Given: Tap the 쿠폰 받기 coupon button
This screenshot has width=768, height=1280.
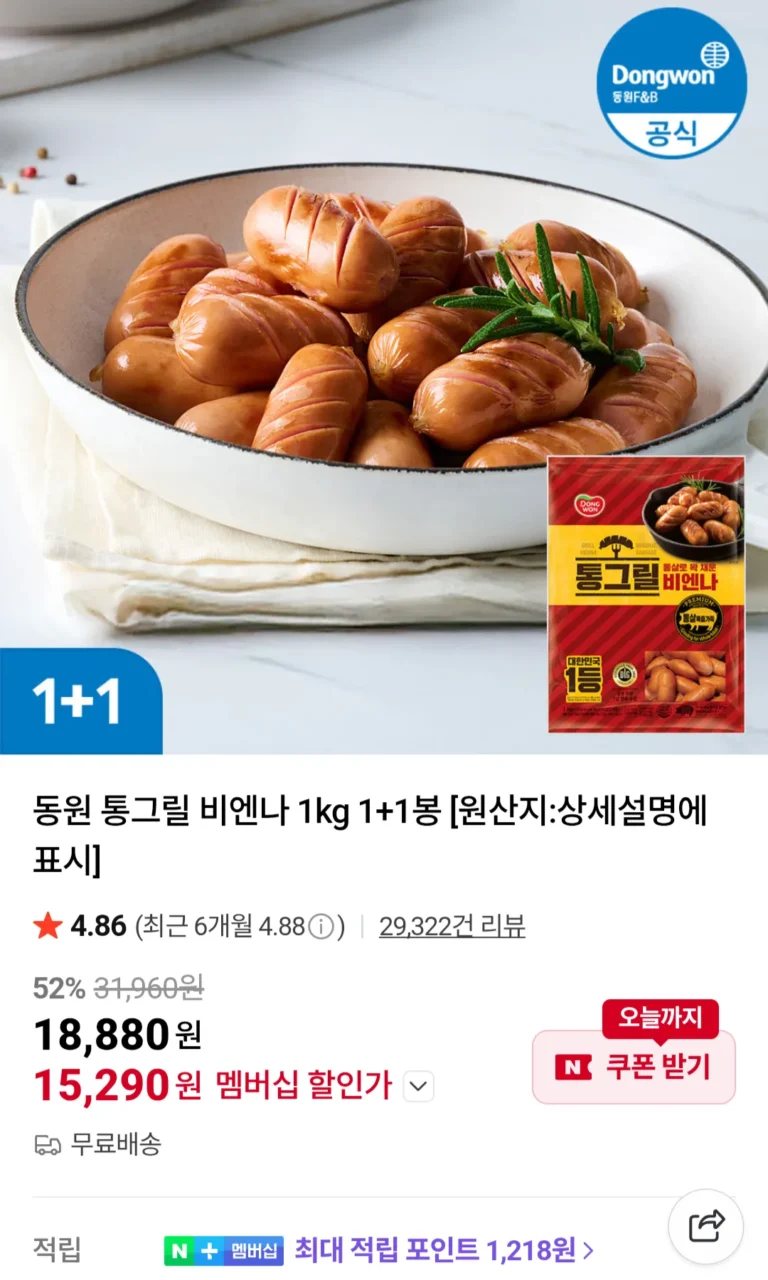Looking at the screenshot, I should (x=633, y=1067).
